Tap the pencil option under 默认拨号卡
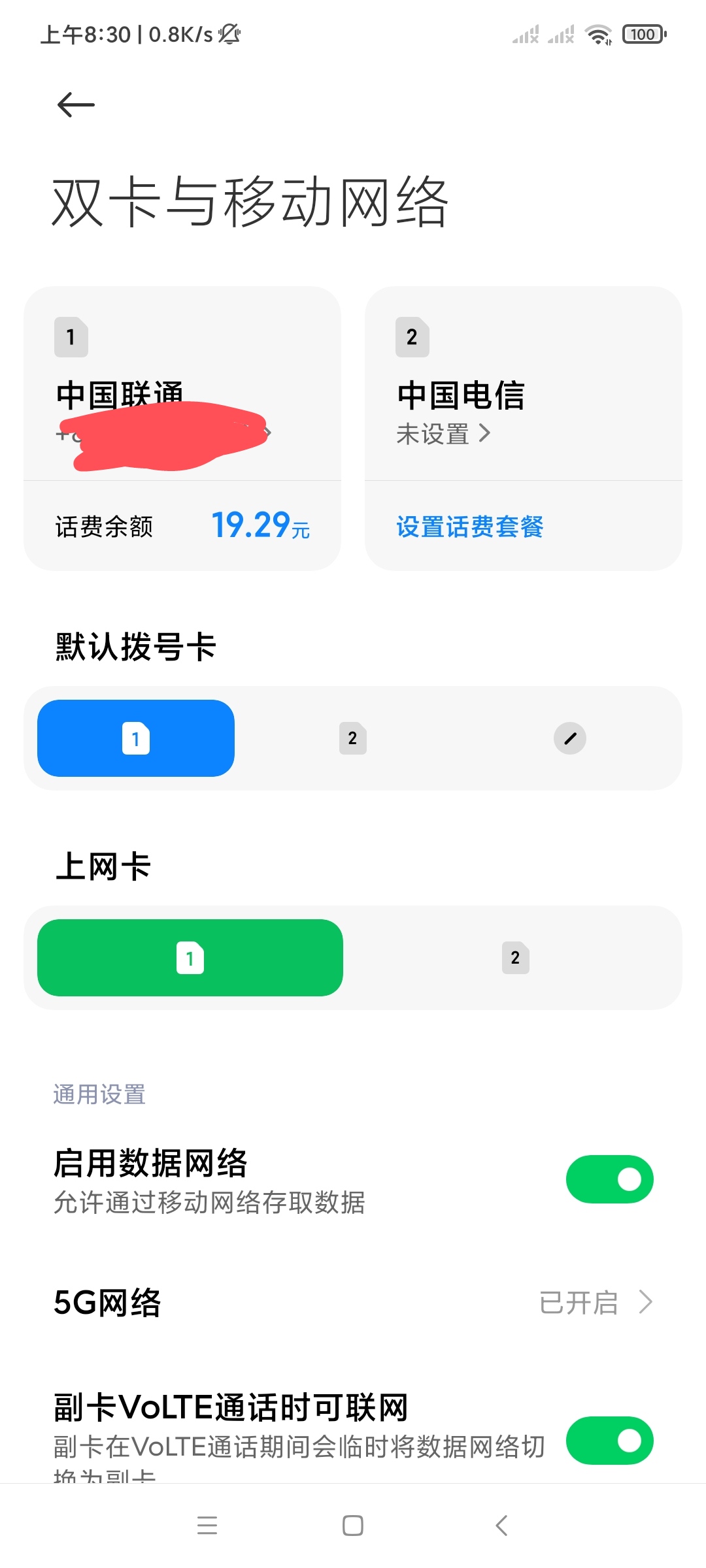Screen dimensions: 706x1568 (x=570, y=738)
